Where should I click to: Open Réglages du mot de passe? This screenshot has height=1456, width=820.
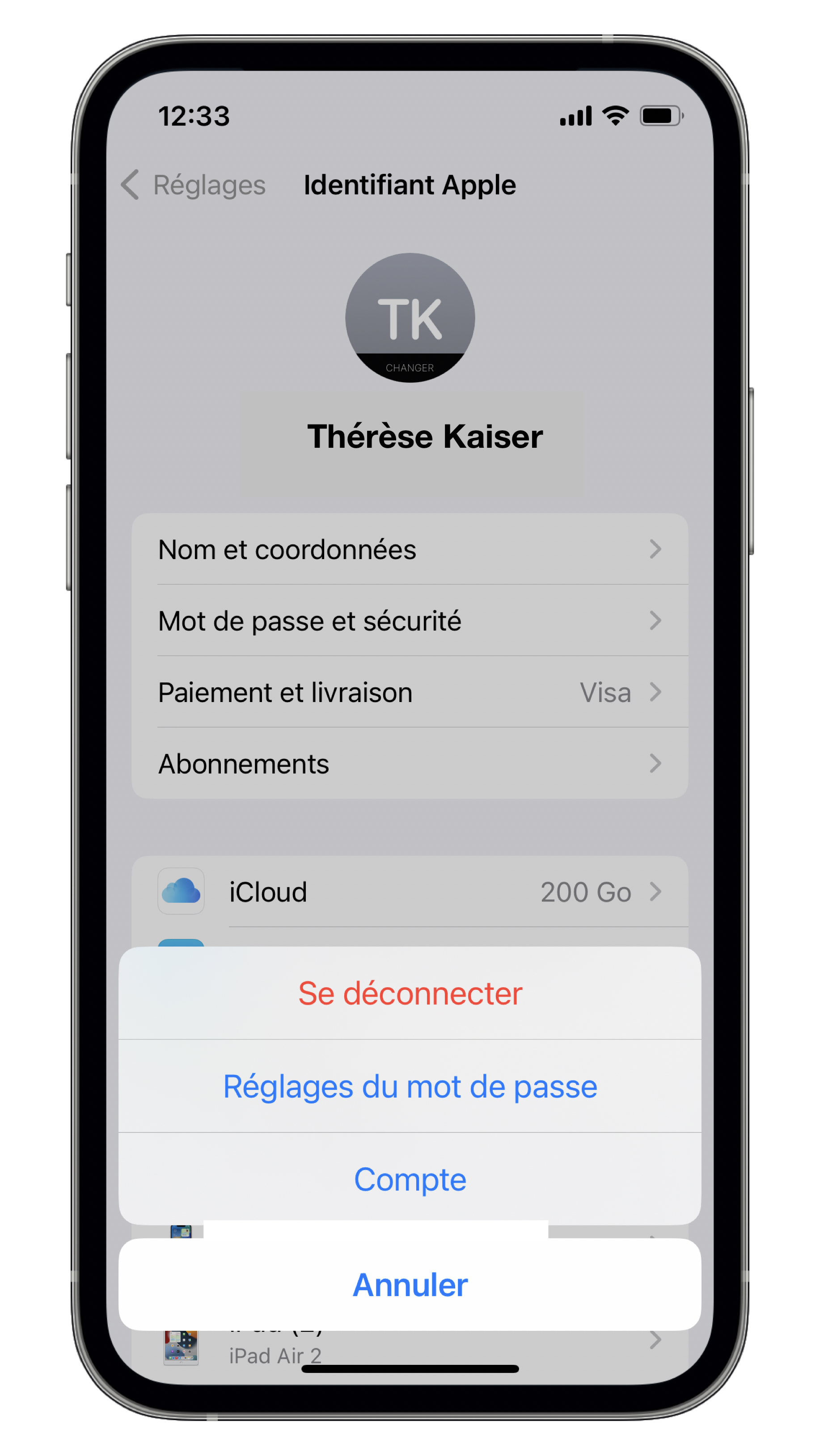tap(410, 1086)
